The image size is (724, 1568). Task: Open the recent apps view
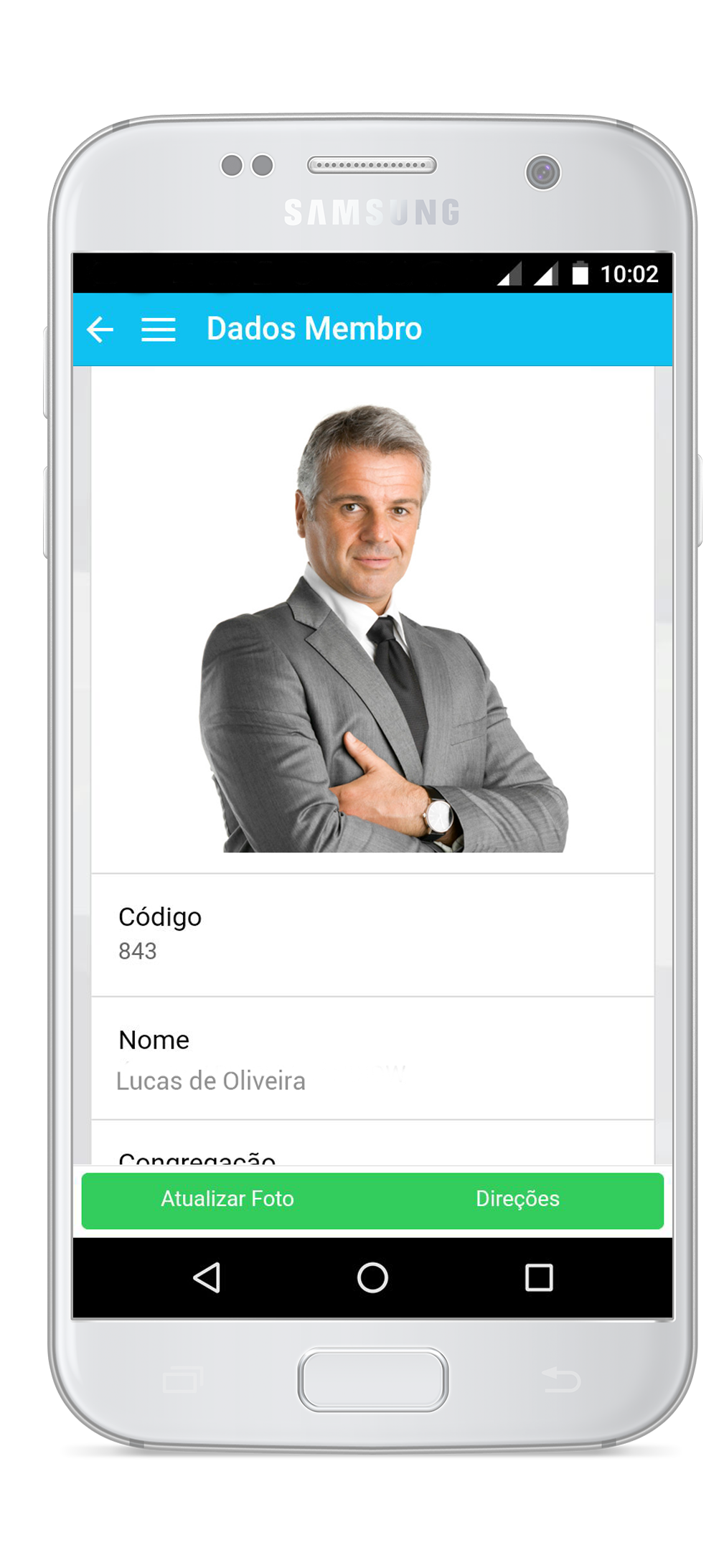(x=539, y=1278)
